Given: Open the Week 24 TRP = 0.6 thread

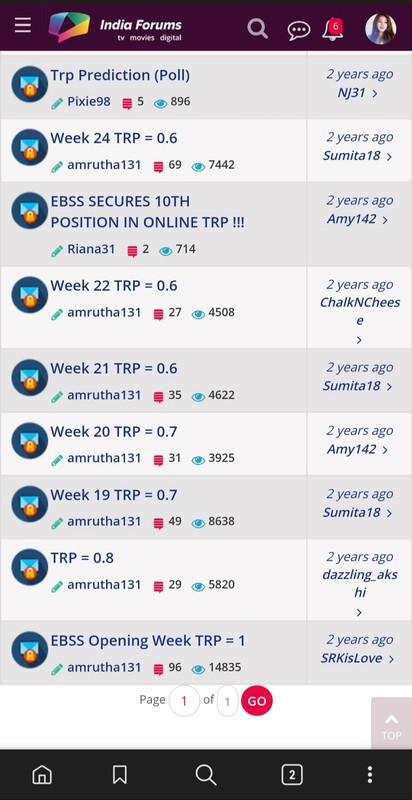Looking at the screenshot, I should (114, 138).
